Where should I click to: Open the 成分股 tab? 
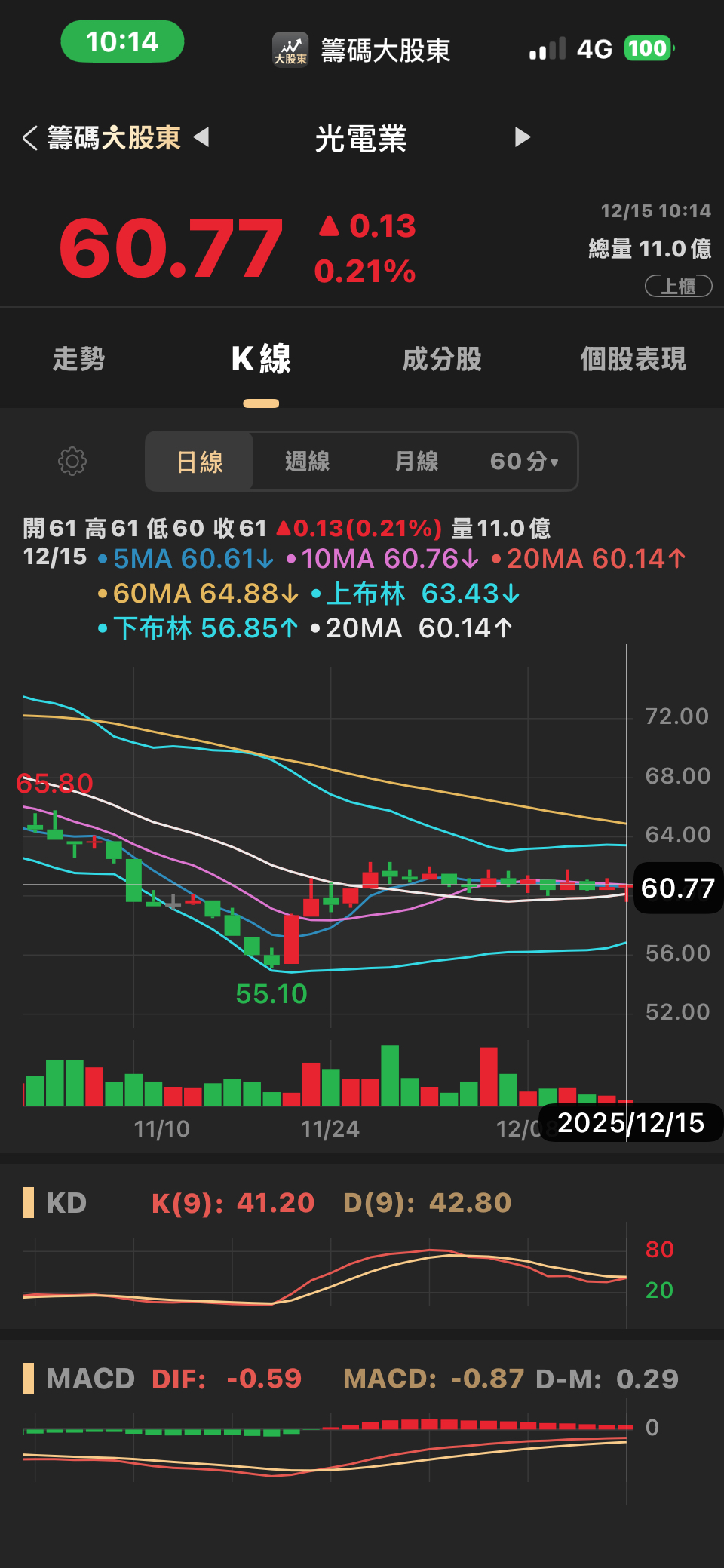[442, 359]
